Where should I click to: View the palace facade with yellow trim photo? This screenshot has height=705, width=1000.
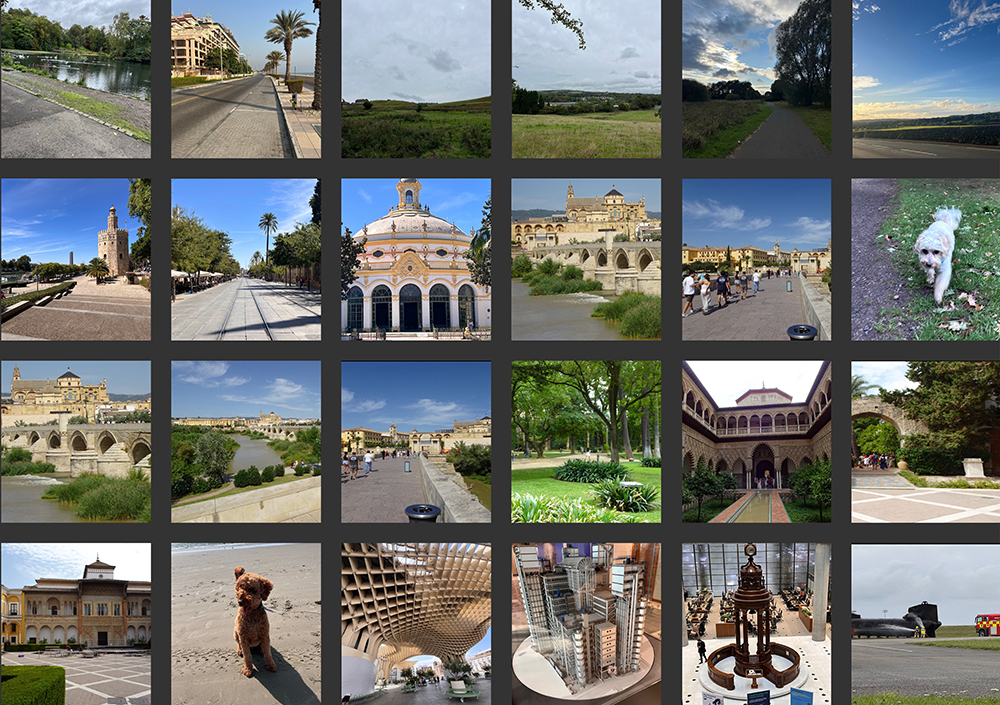pos(75,624)
